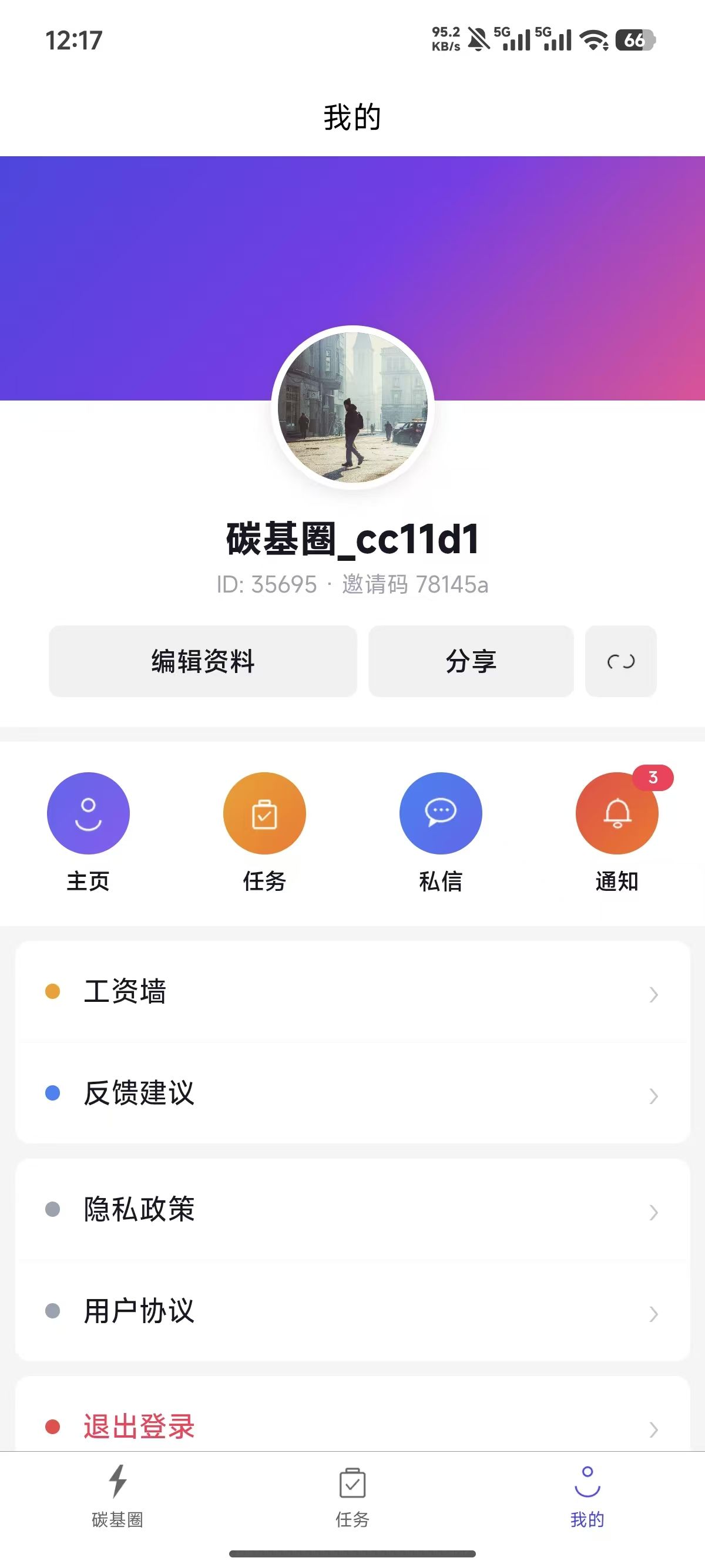This screenshot has height=1568, width=705.
Task: Check 通知 notifications bell
Action: click(x=616, y=813)
